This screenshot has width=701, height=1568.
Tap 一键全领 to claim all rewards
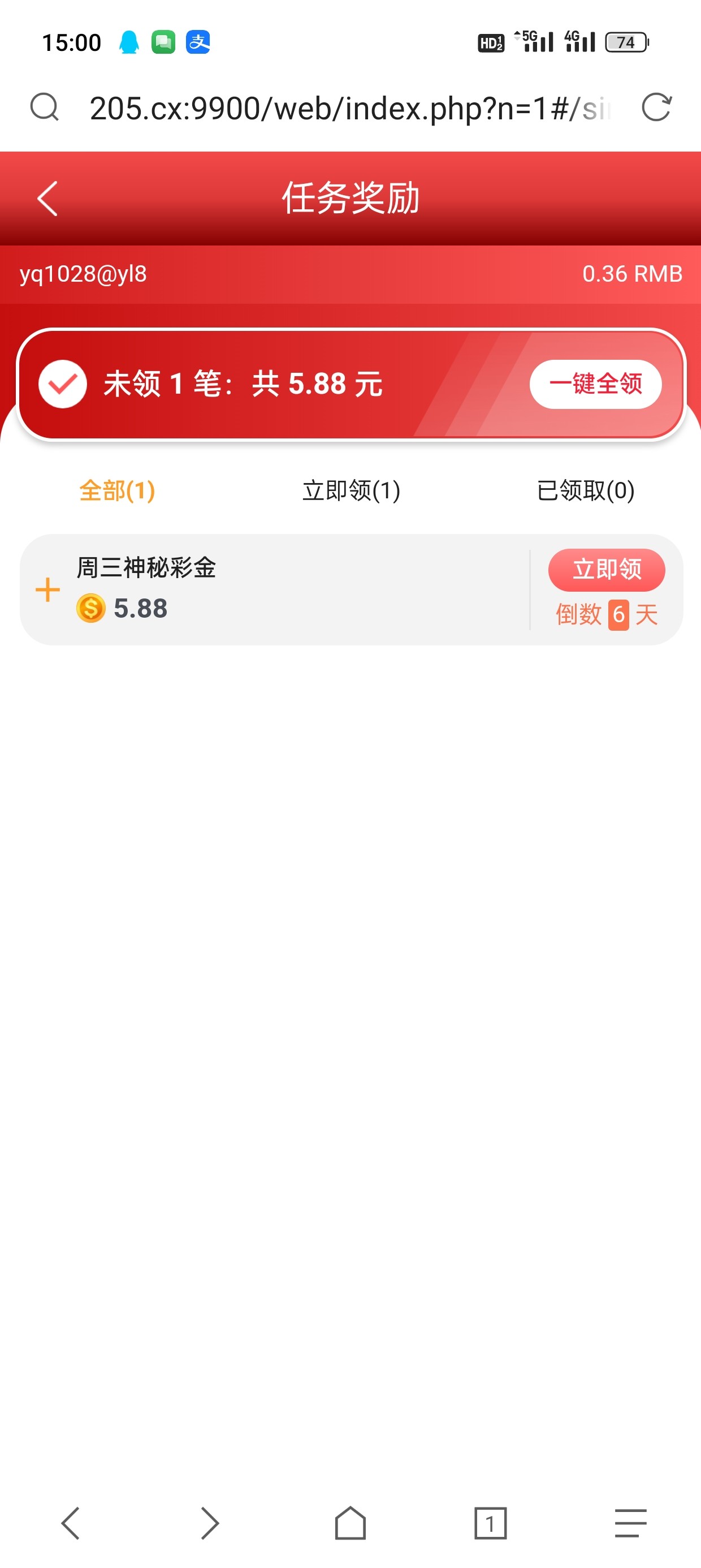coord(595,384)
